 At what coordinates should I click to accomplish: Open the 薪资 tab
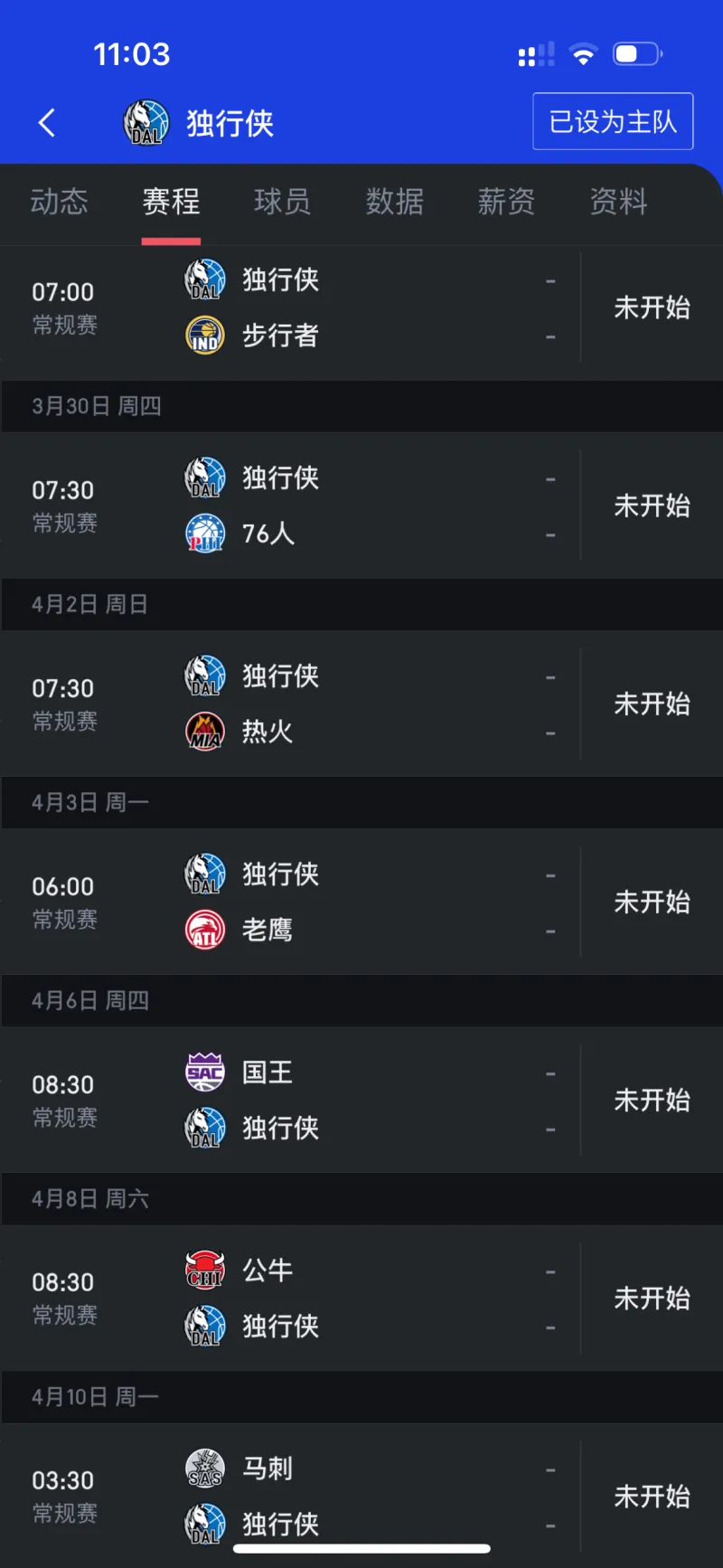click(x=506, y=202)
